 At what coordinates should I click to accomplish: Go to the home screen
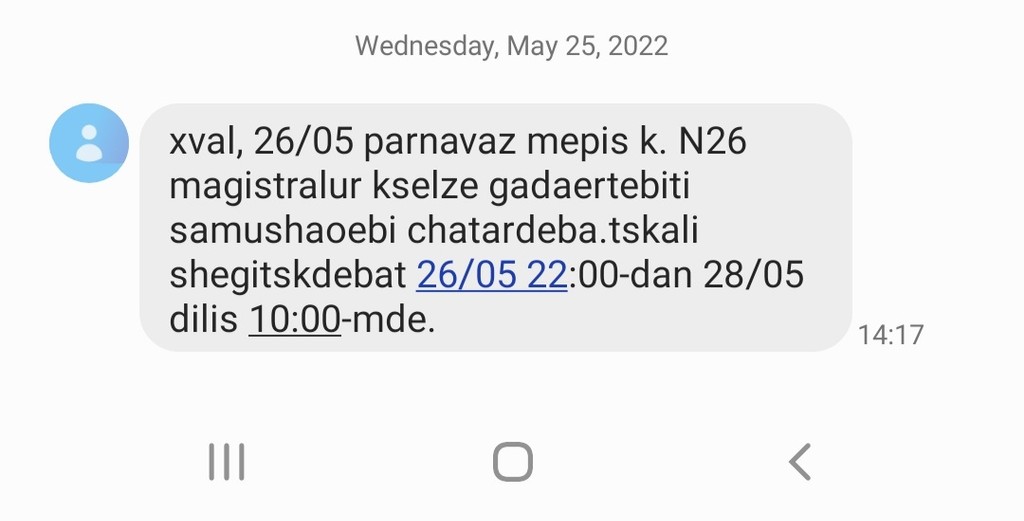[x=512, y=462]
